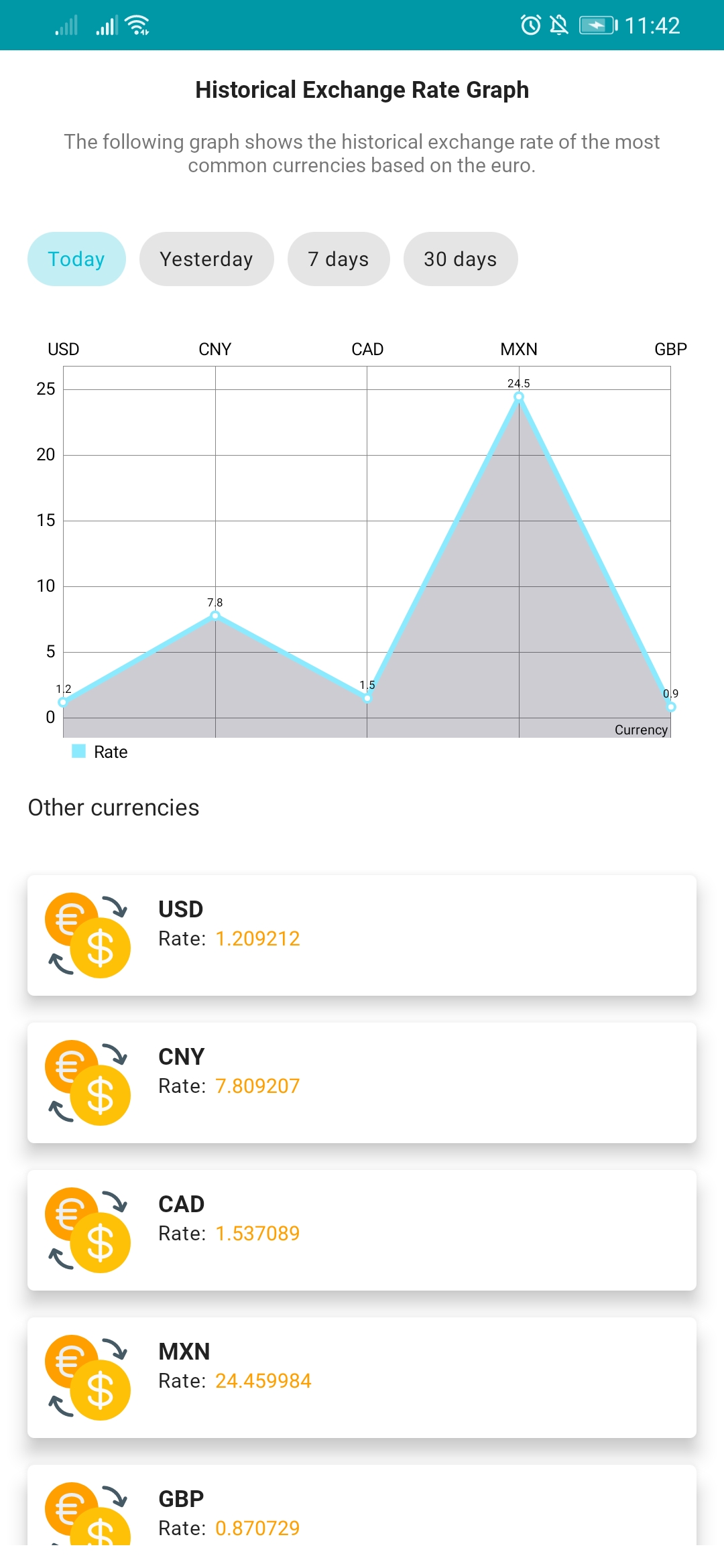The image size is (724, 1568).
Task: Switch to the 7 days view
Action: pos(338,259)
